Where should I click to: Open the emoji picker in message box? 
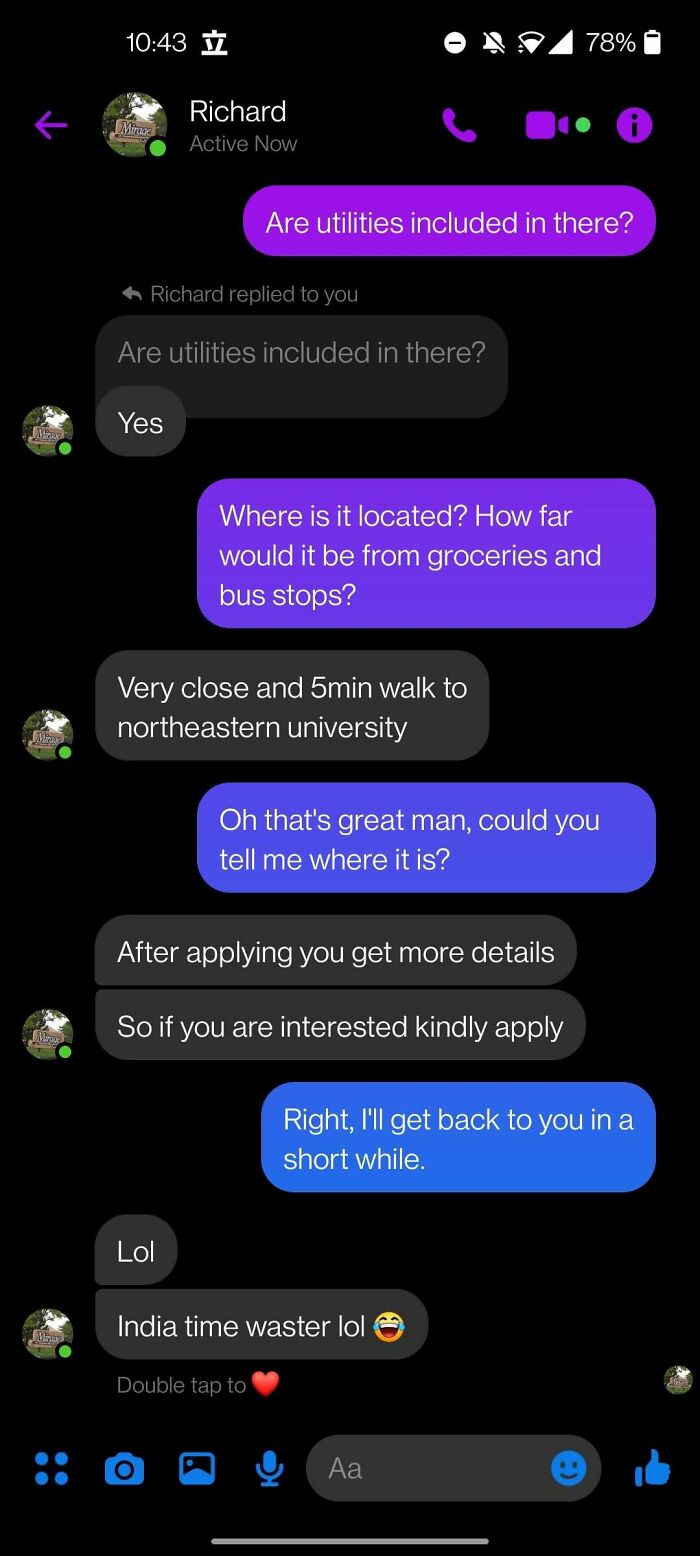[569, 1468]
